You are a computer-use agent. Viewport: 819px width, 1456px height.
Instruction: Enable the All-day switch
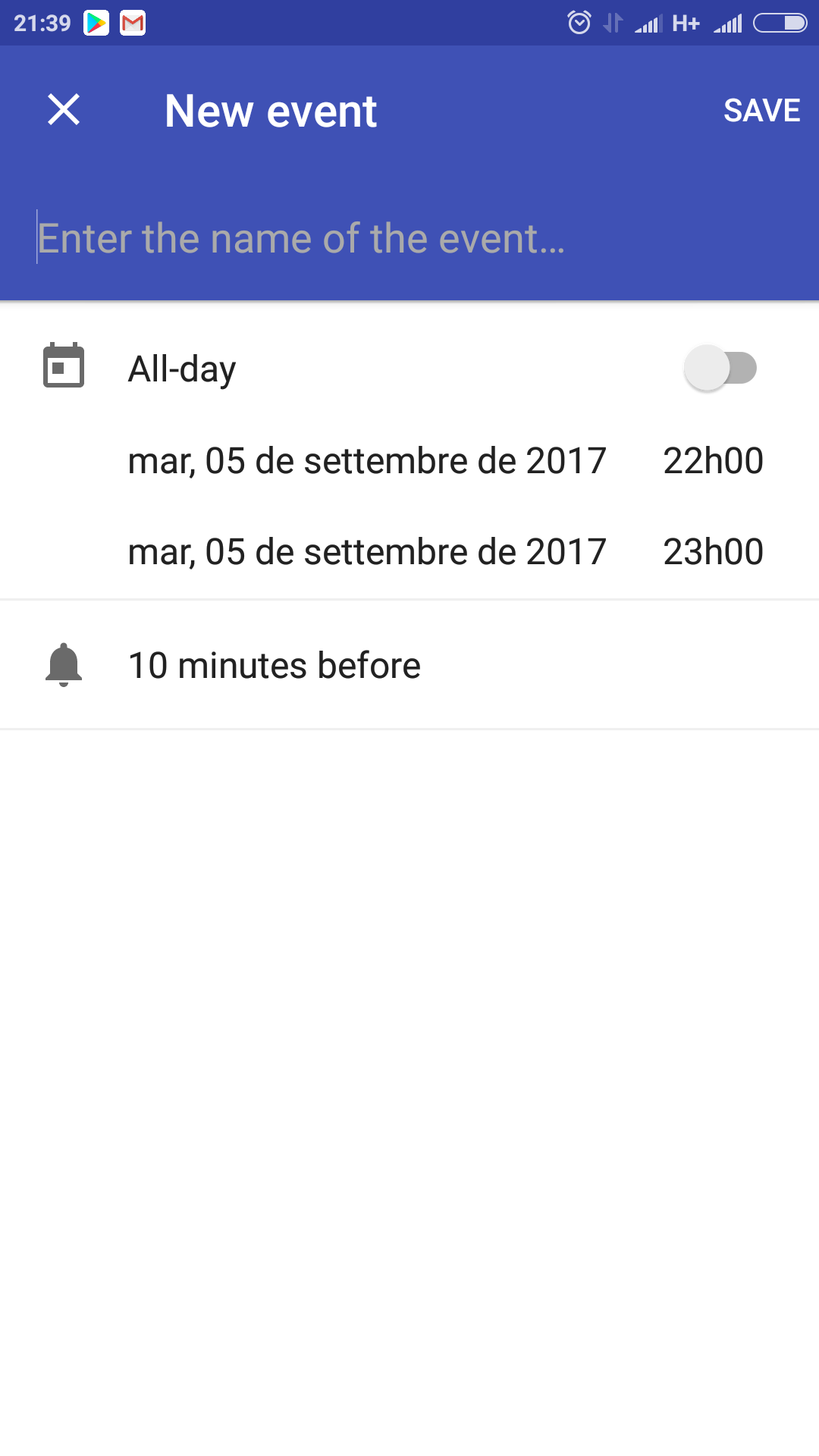pyautogui.click(x=720, y=369)
